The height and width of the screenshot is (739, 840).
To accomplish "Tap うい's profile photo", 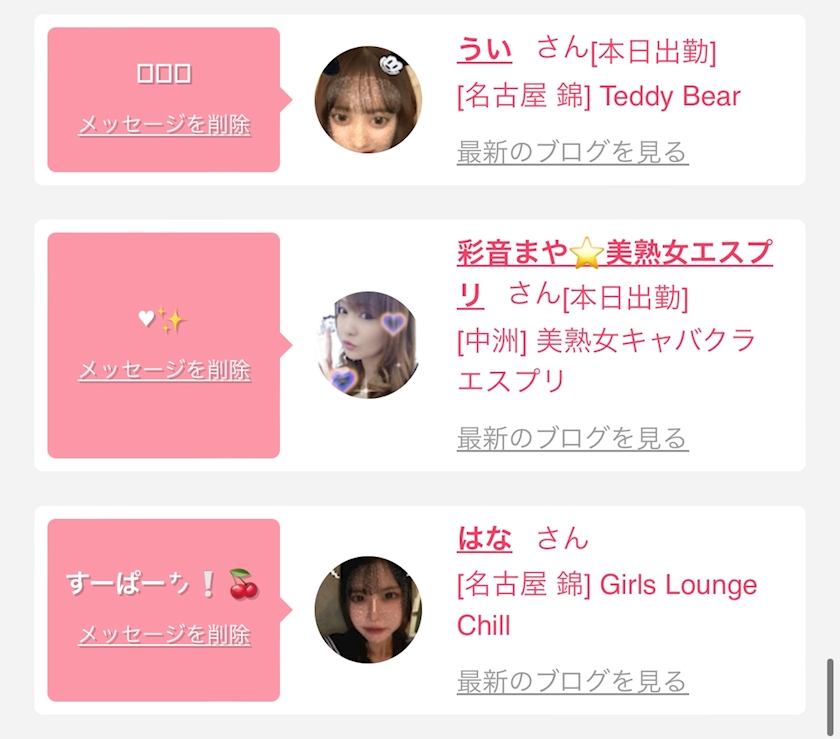I will coord(368,99).
